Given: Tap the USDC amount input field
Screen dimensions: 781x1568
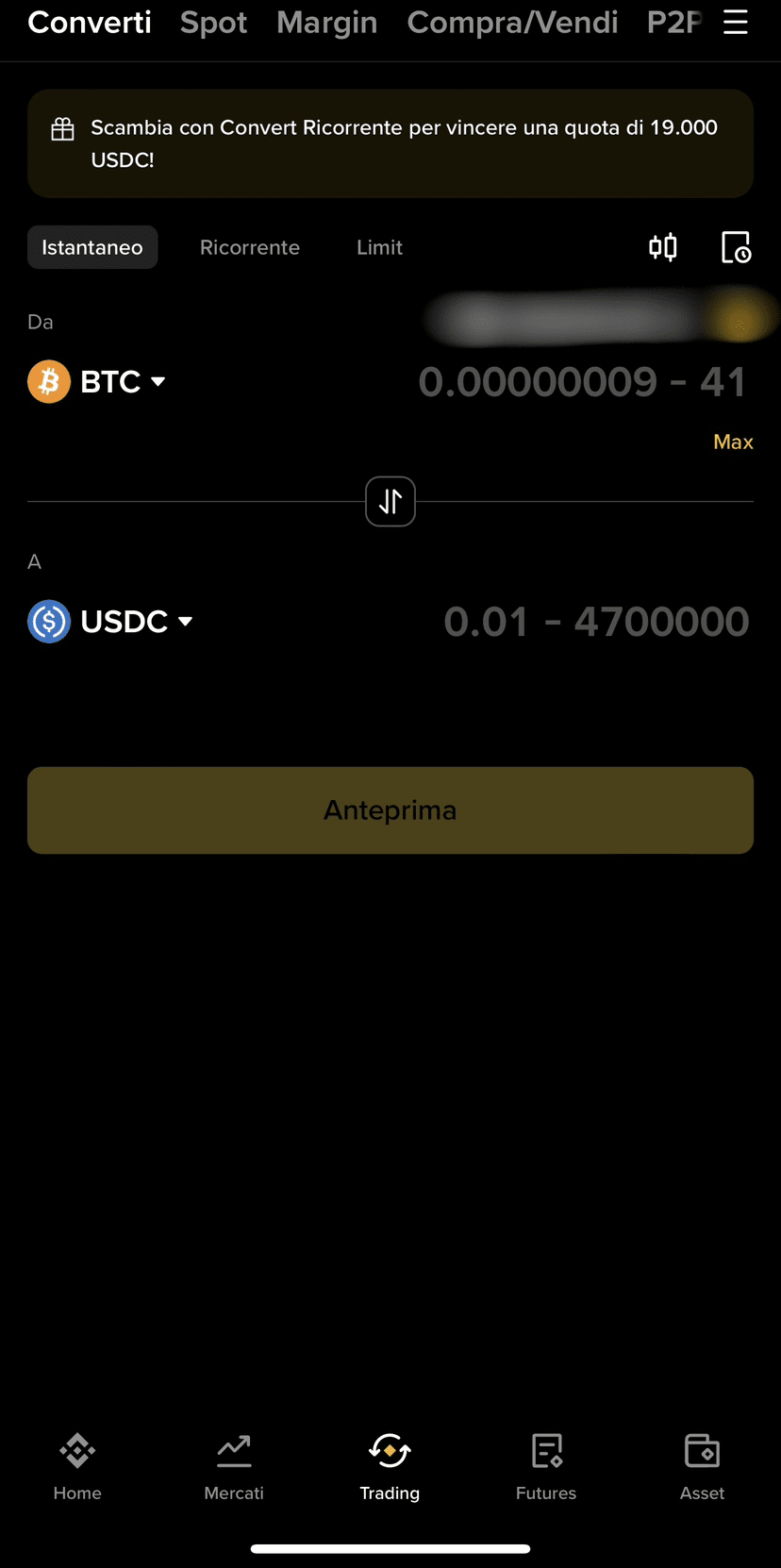Looking at the screenshot, I should tap(596, 621).
